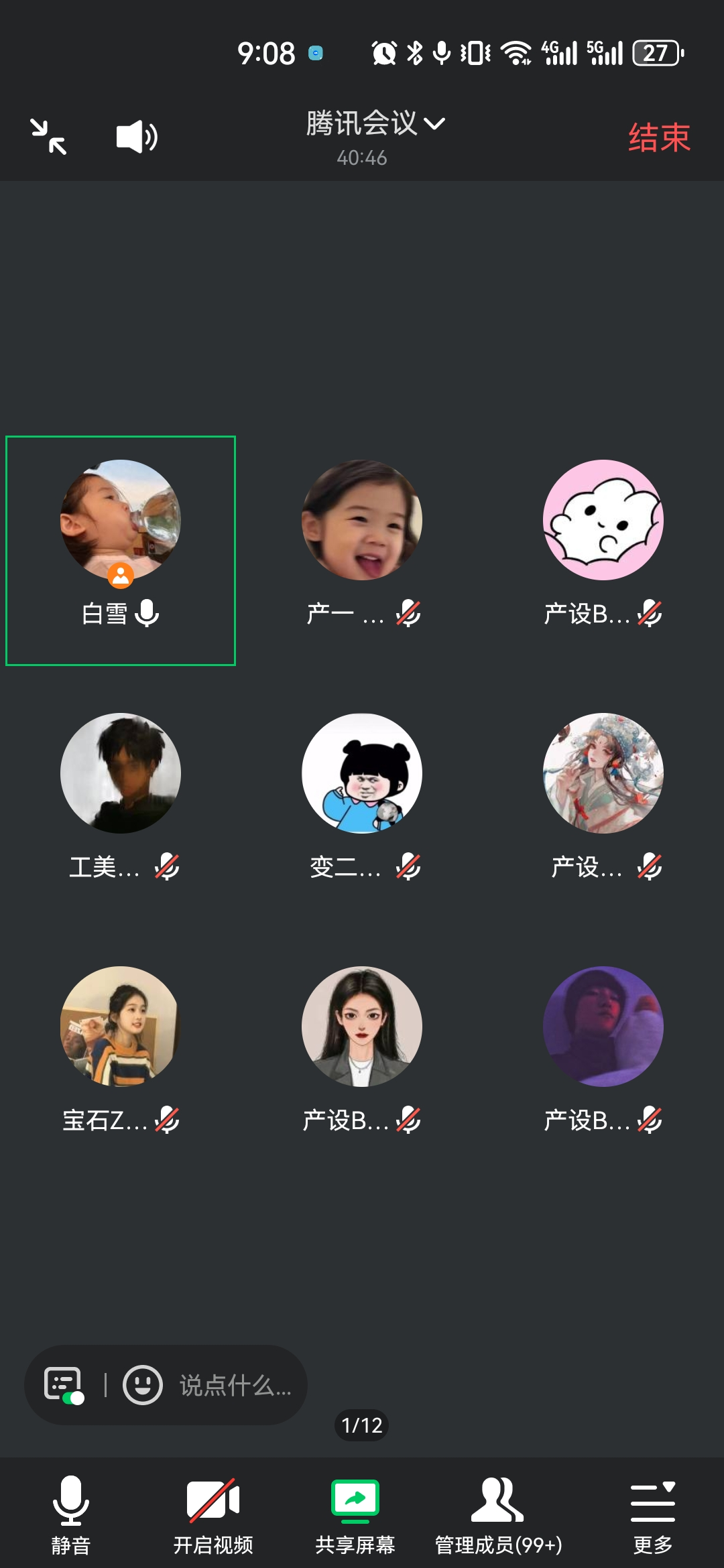Expand the 腾讯会议 meeting info dropdown
Viewport: 724px width, 1568px height.
pyautogui.click(x=375, y=123)
